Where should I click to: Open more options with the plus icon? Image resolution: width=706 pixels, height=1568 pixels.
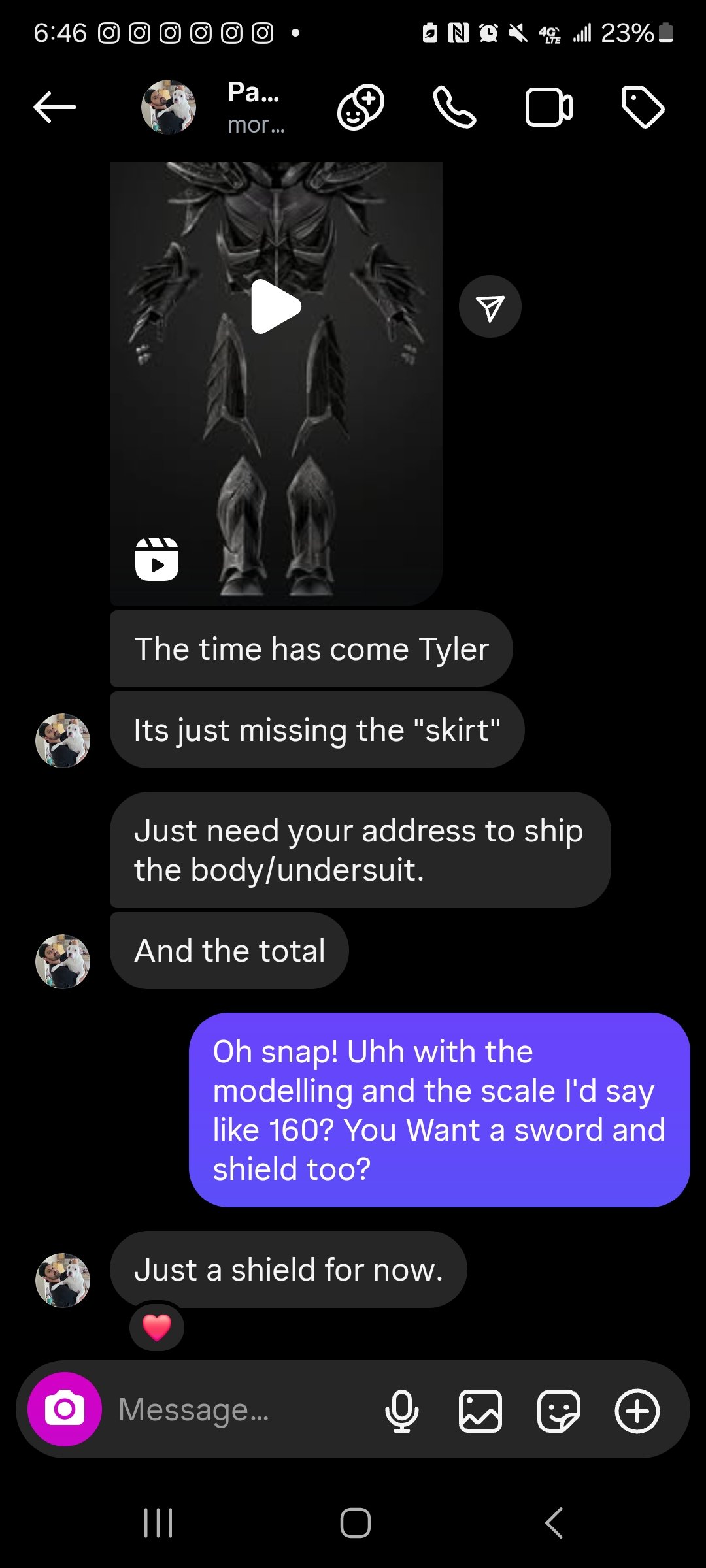coord(637,1411)
